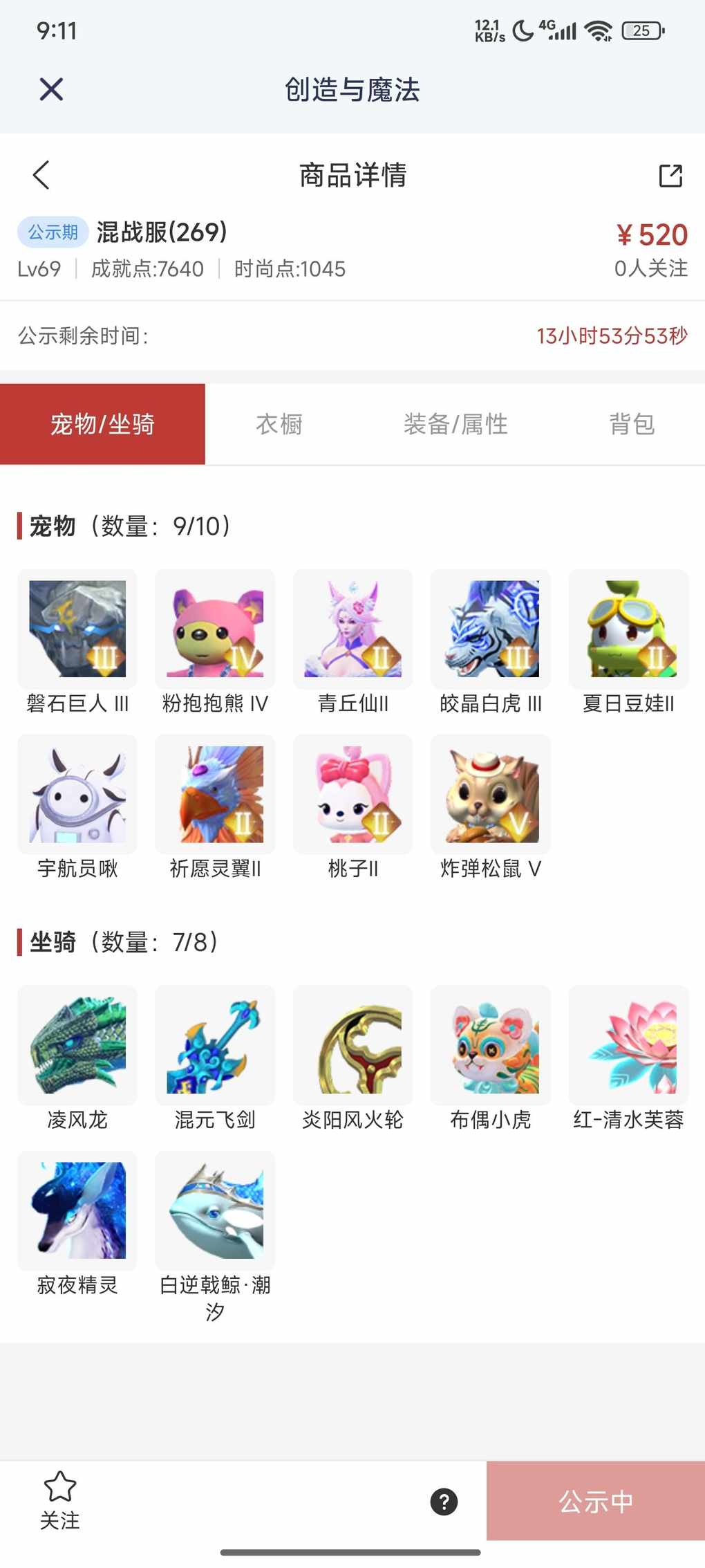Tap the 寂夜精灵 mount
The height and width of the screenshot is (1568, 705).
click(77, 1210)
